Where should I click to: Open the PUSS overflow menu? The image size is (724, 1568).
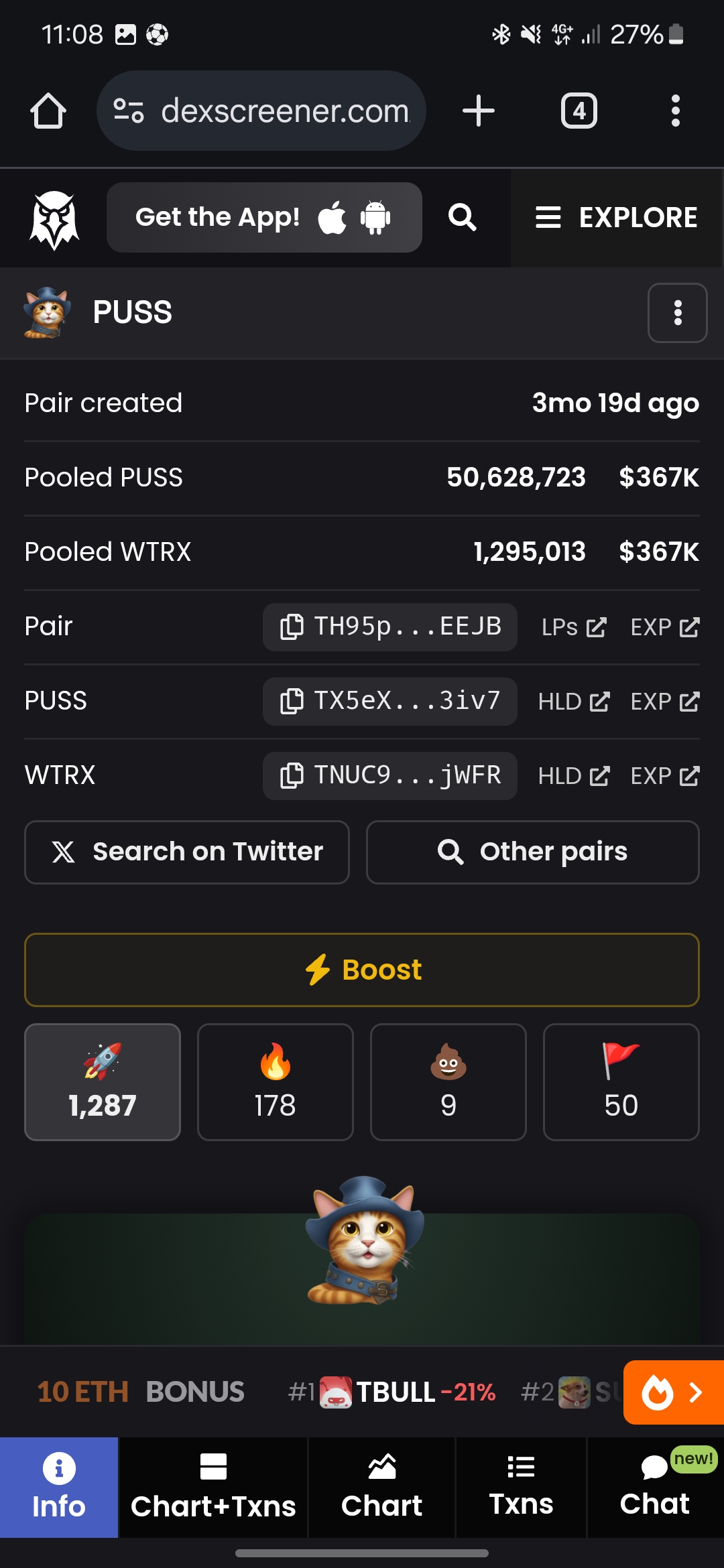[677, 313]
